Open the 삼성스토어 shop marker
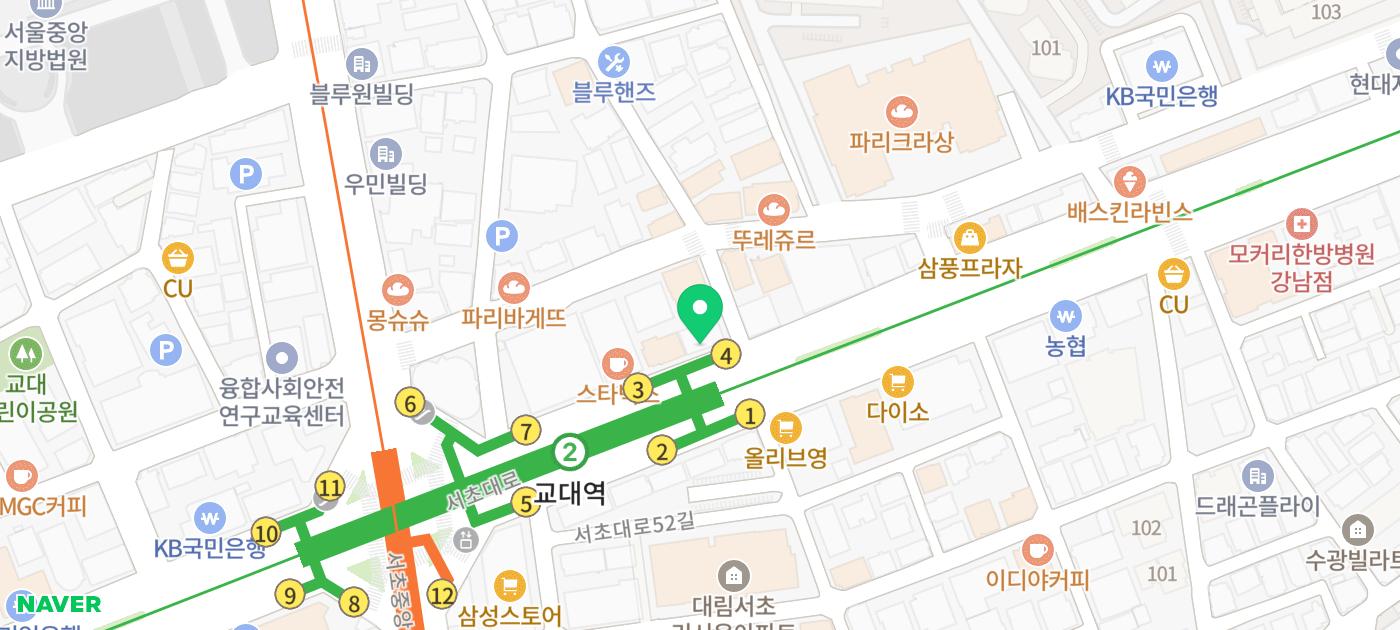 point(510,585)
